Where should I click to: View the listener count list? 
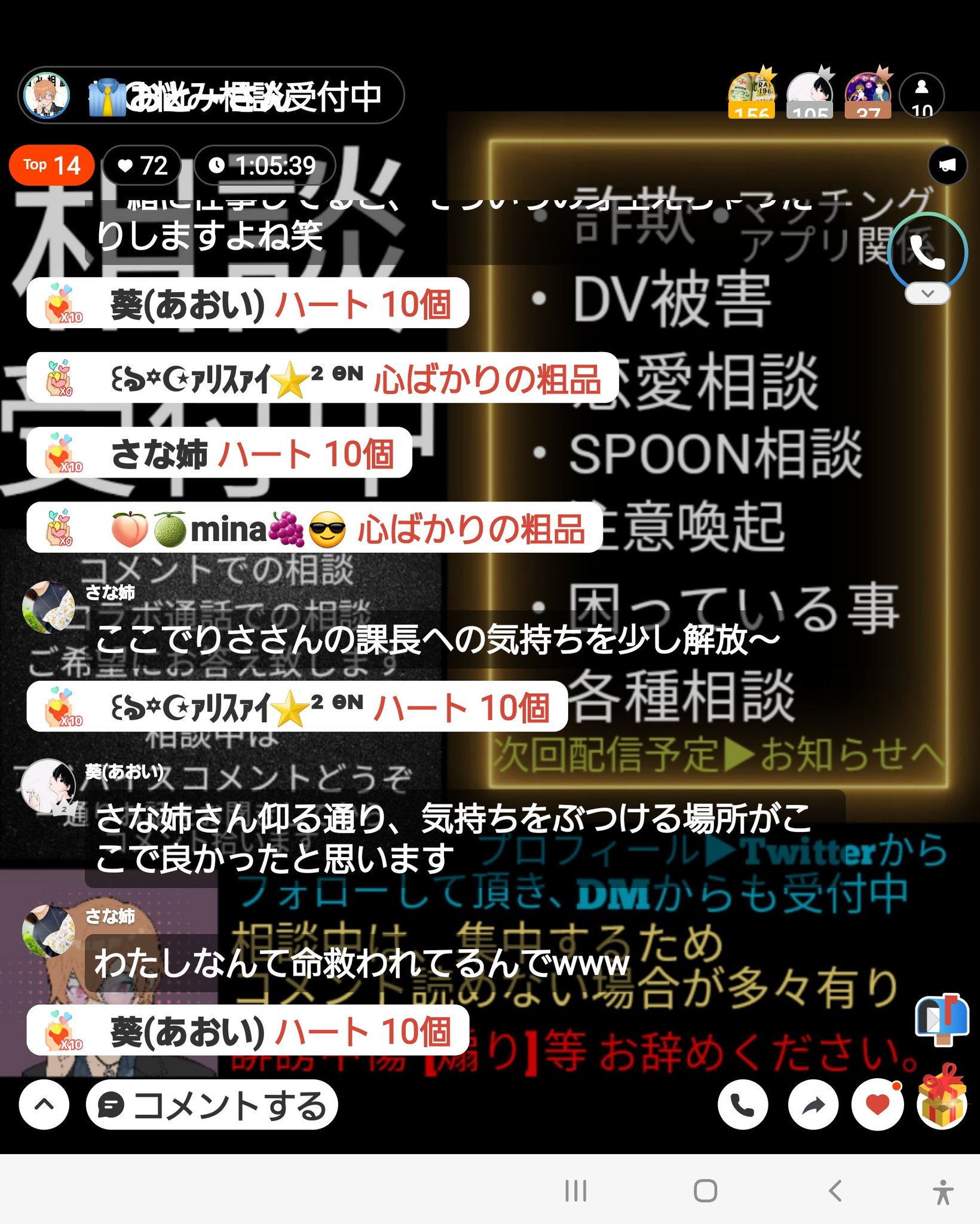coord(921,96)
